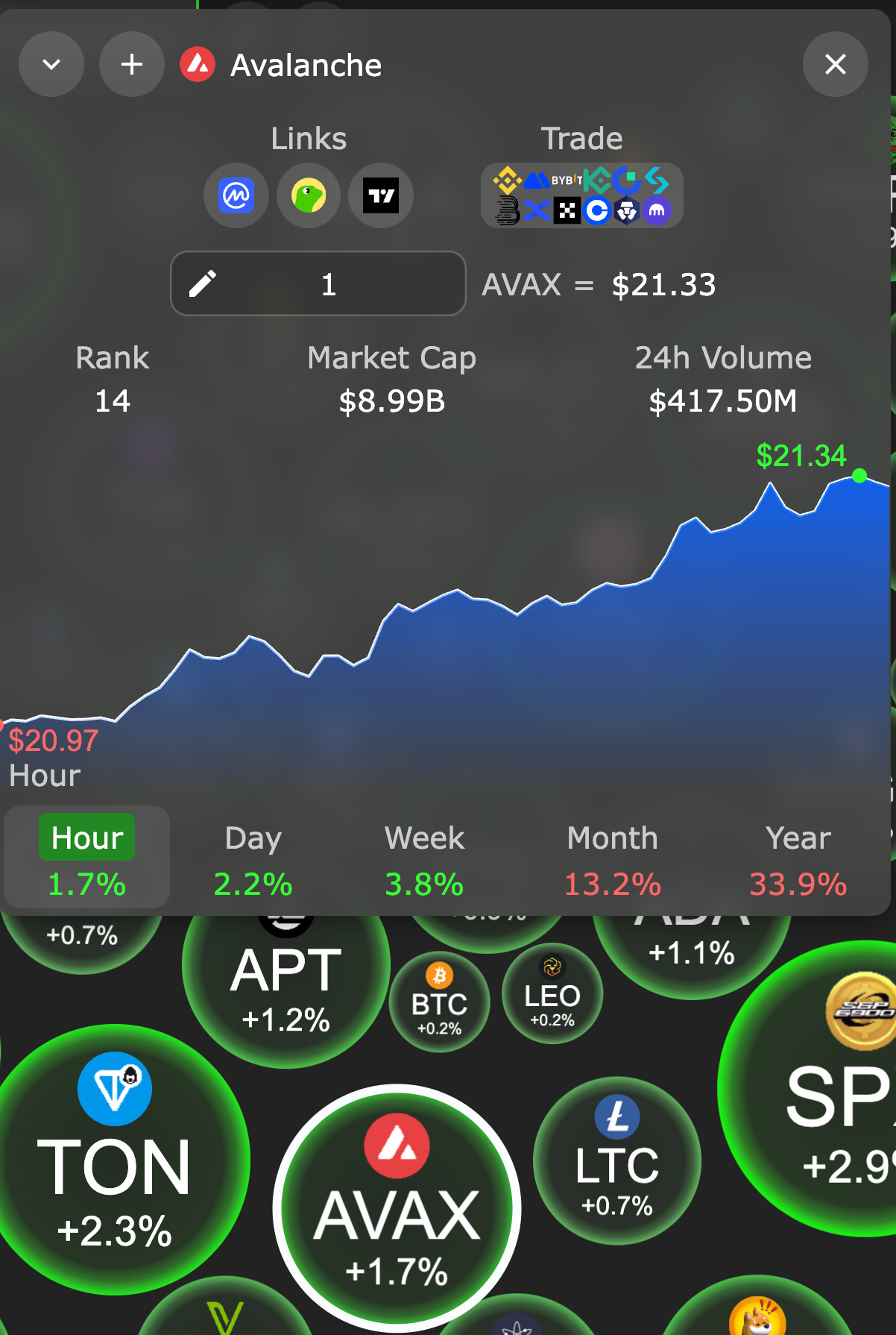Open the LEO bubble
The image size is (896, 1335).
tap(552, 994)
